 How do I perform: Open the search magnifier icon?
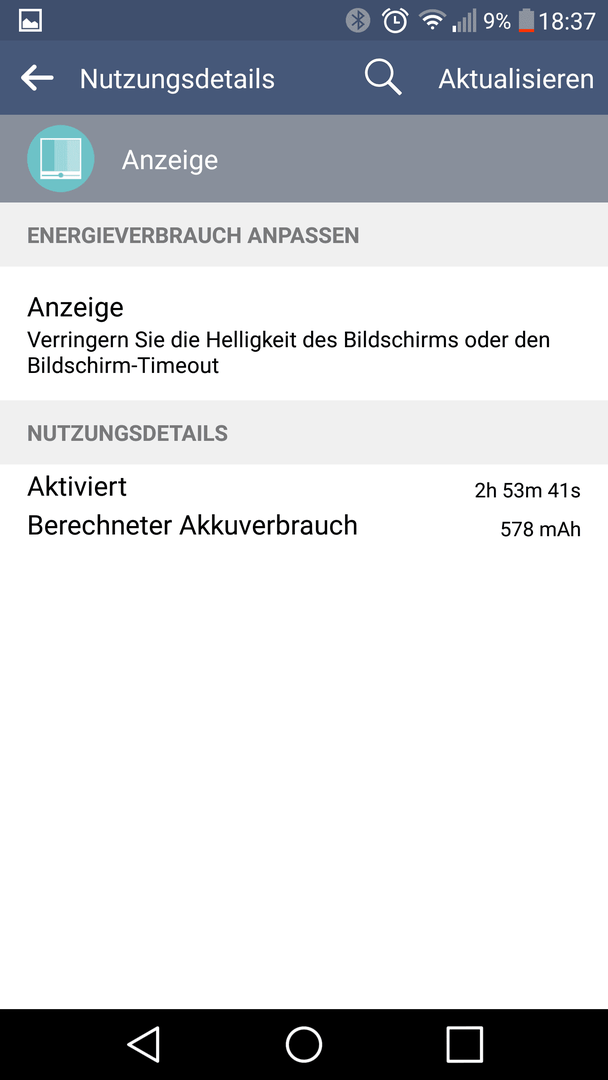click(x=382, y=78)
